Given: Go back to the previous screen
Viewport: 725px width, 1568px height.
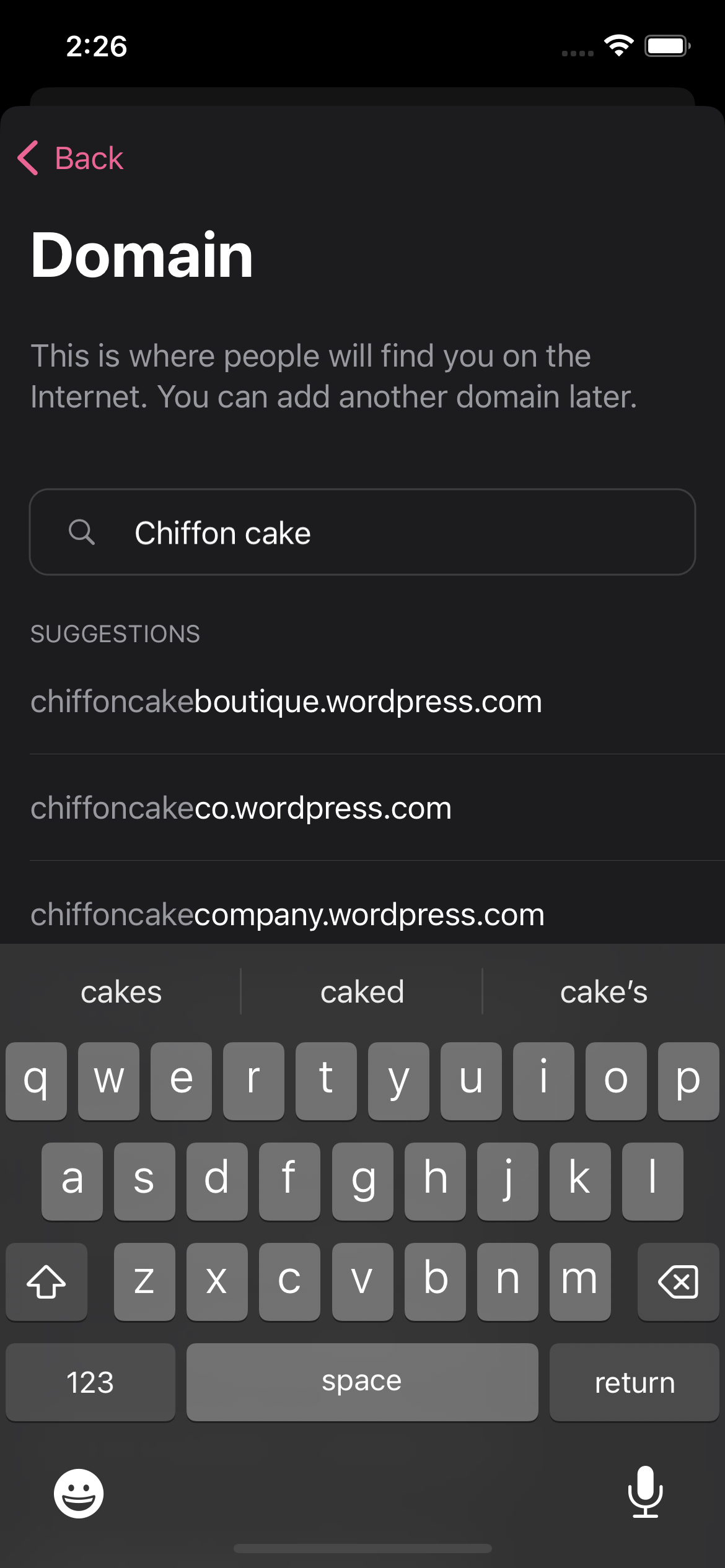Looking at the screenshot, I should (x=71, y=158).
